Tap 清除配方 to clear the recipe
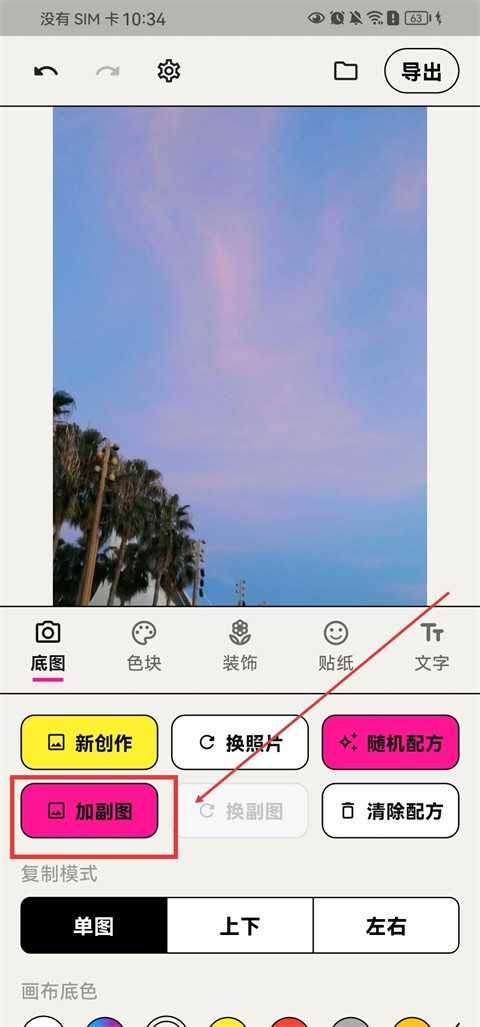 coord(390,811)
